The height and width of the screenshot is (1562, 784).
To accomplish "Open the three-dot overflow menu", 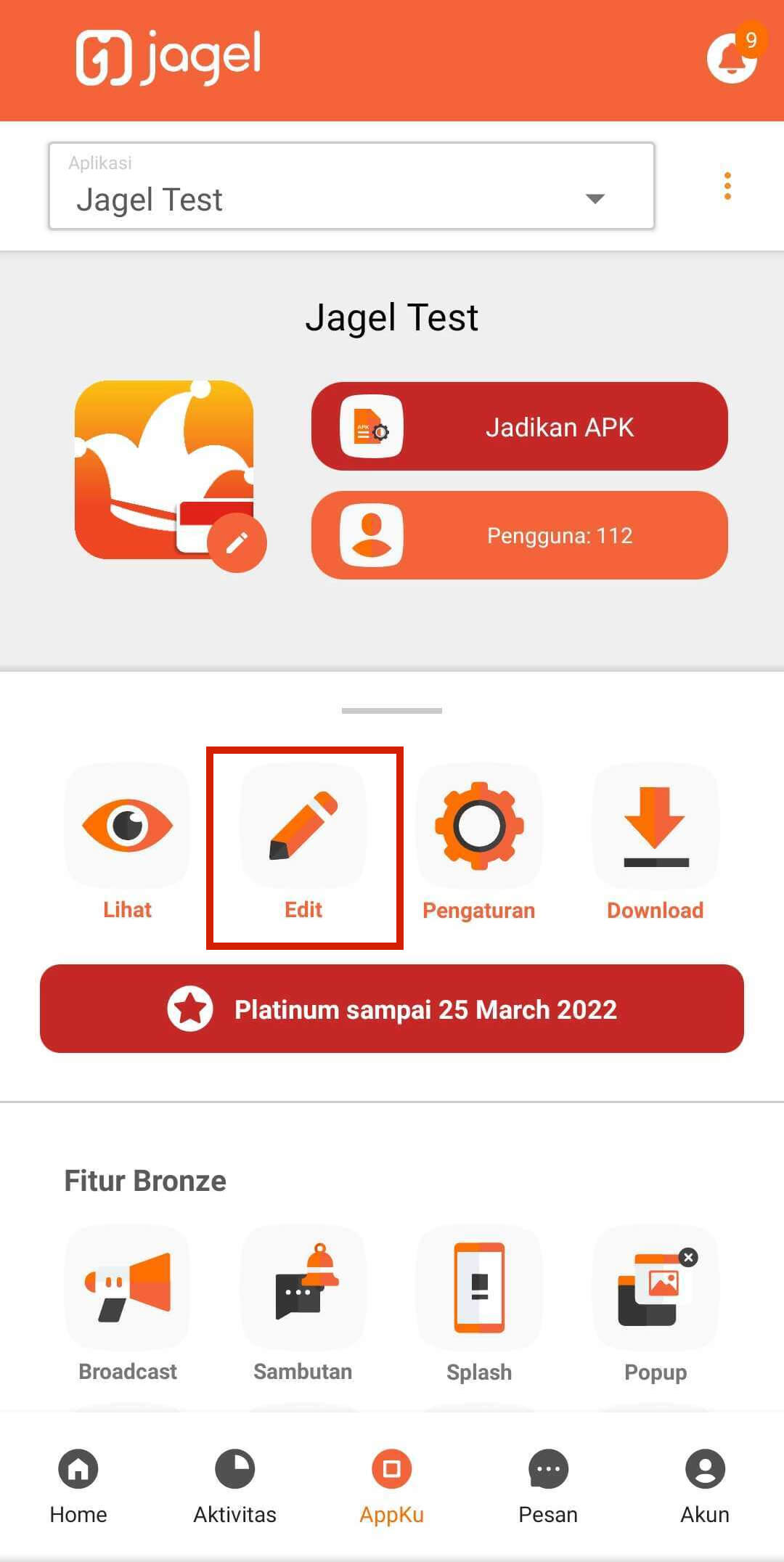I will [727, 185].
